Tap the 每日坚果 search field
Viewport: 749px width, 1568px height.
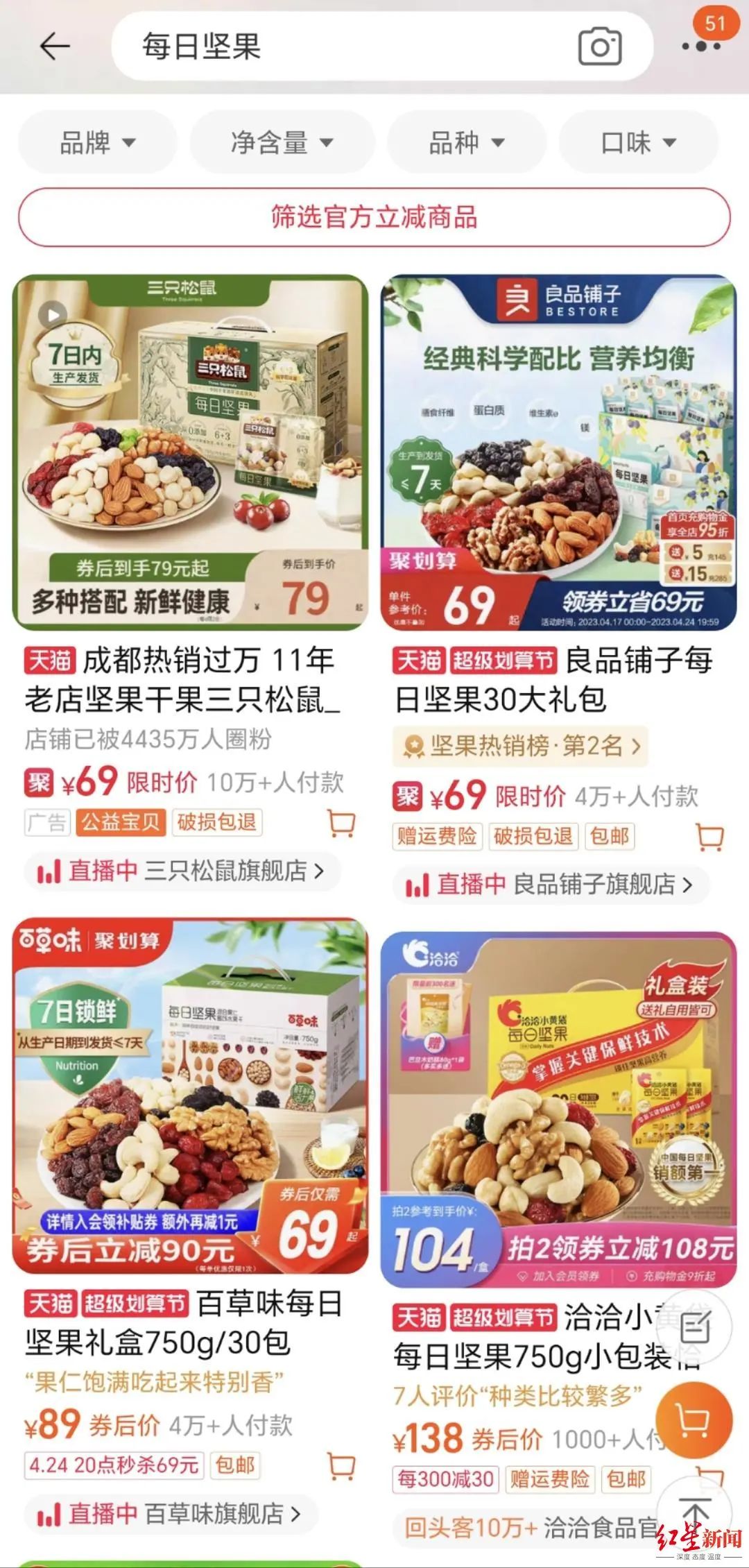pos(347,47)
